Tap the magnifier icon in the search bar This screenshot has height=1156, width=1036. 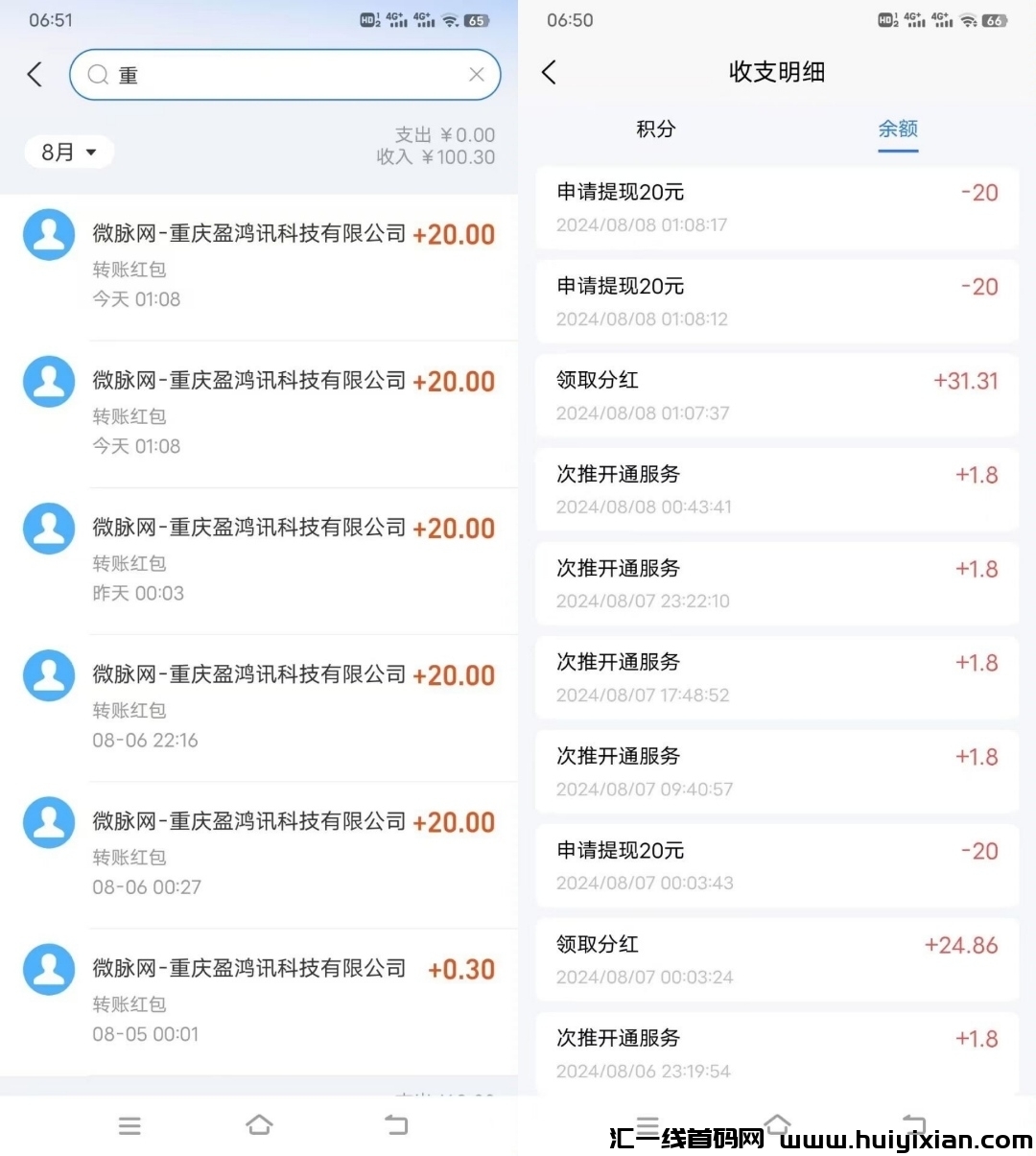[99, 75]
